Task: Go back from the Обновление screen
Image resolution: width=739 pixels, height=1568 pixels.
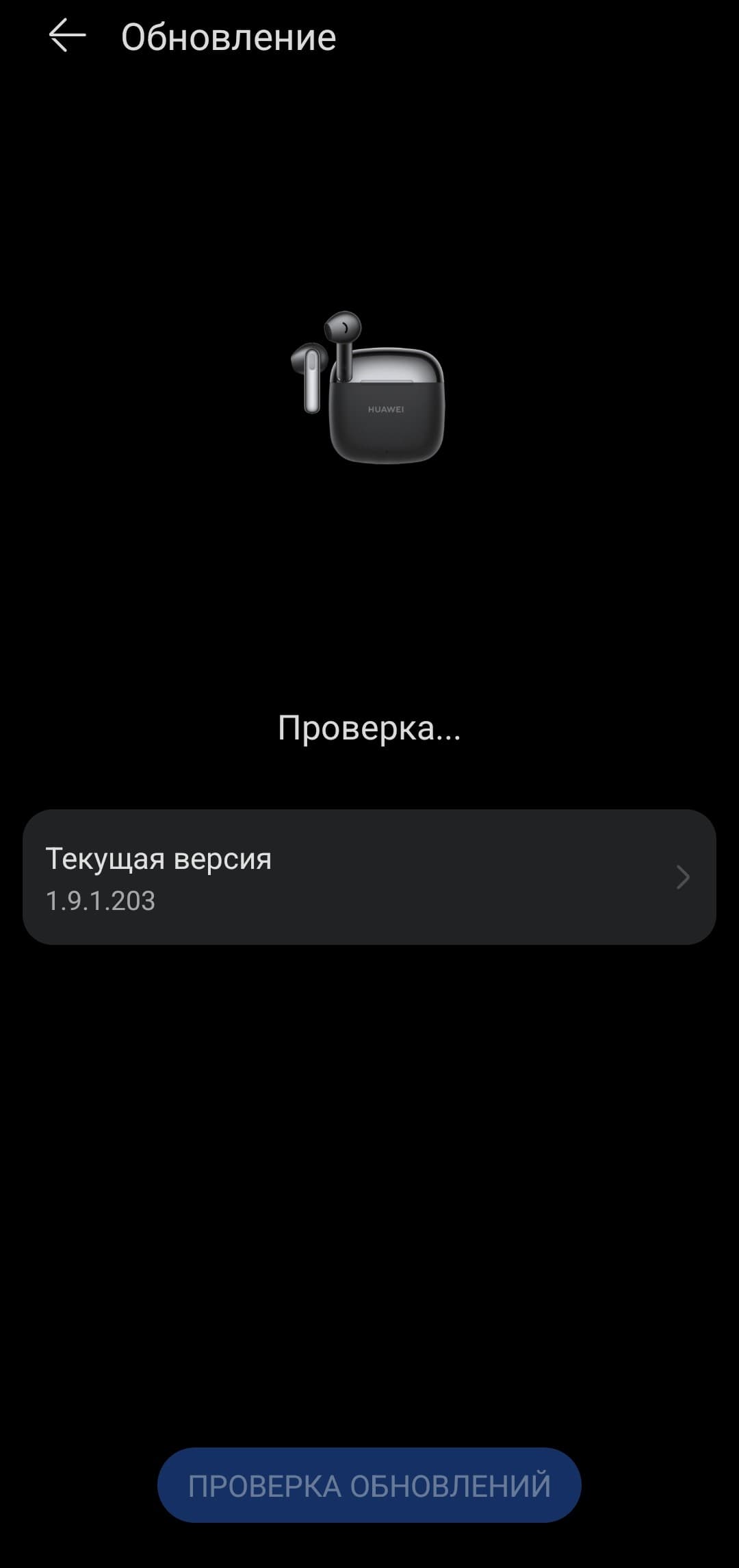Action: 67,36
